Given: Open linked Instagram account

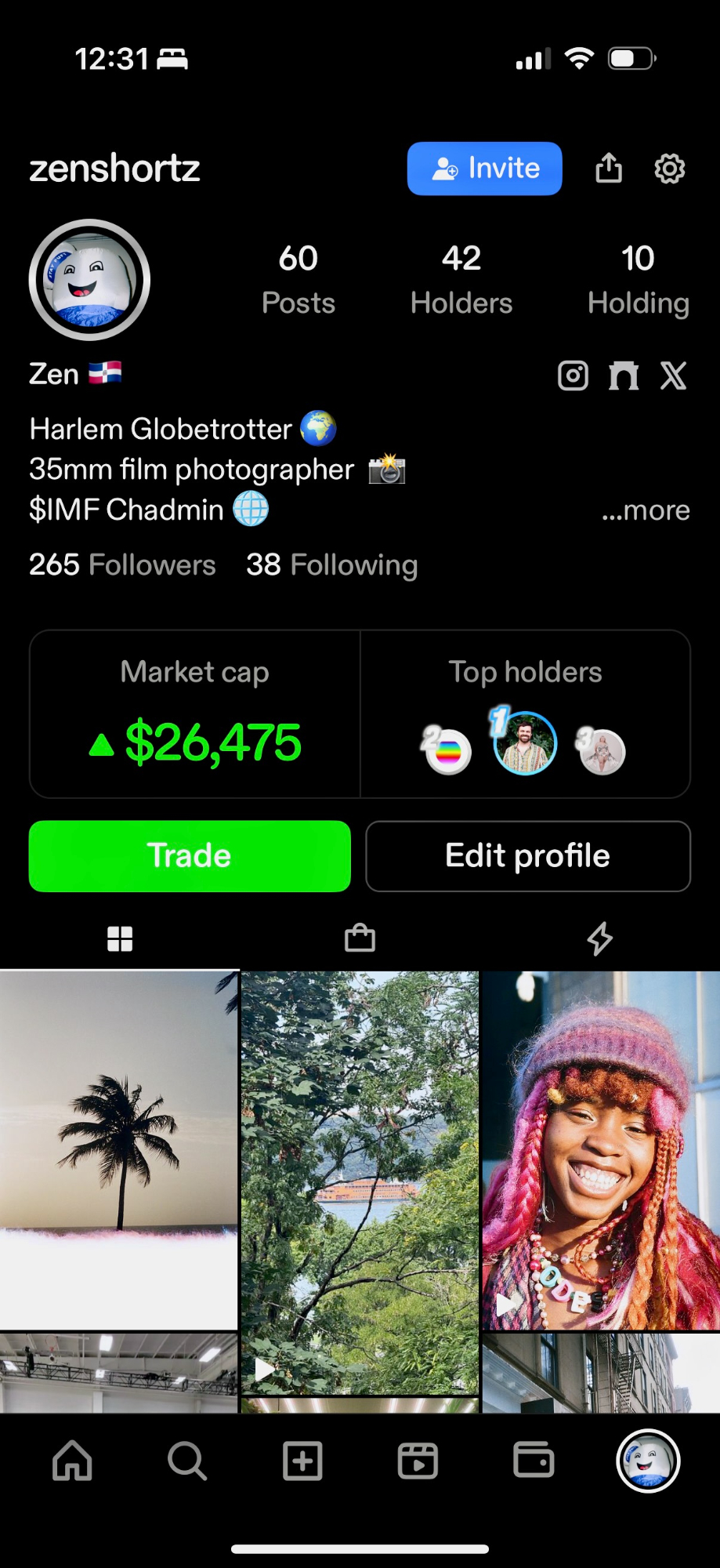Looking at the screenshot, I should [x=573, y=376].
